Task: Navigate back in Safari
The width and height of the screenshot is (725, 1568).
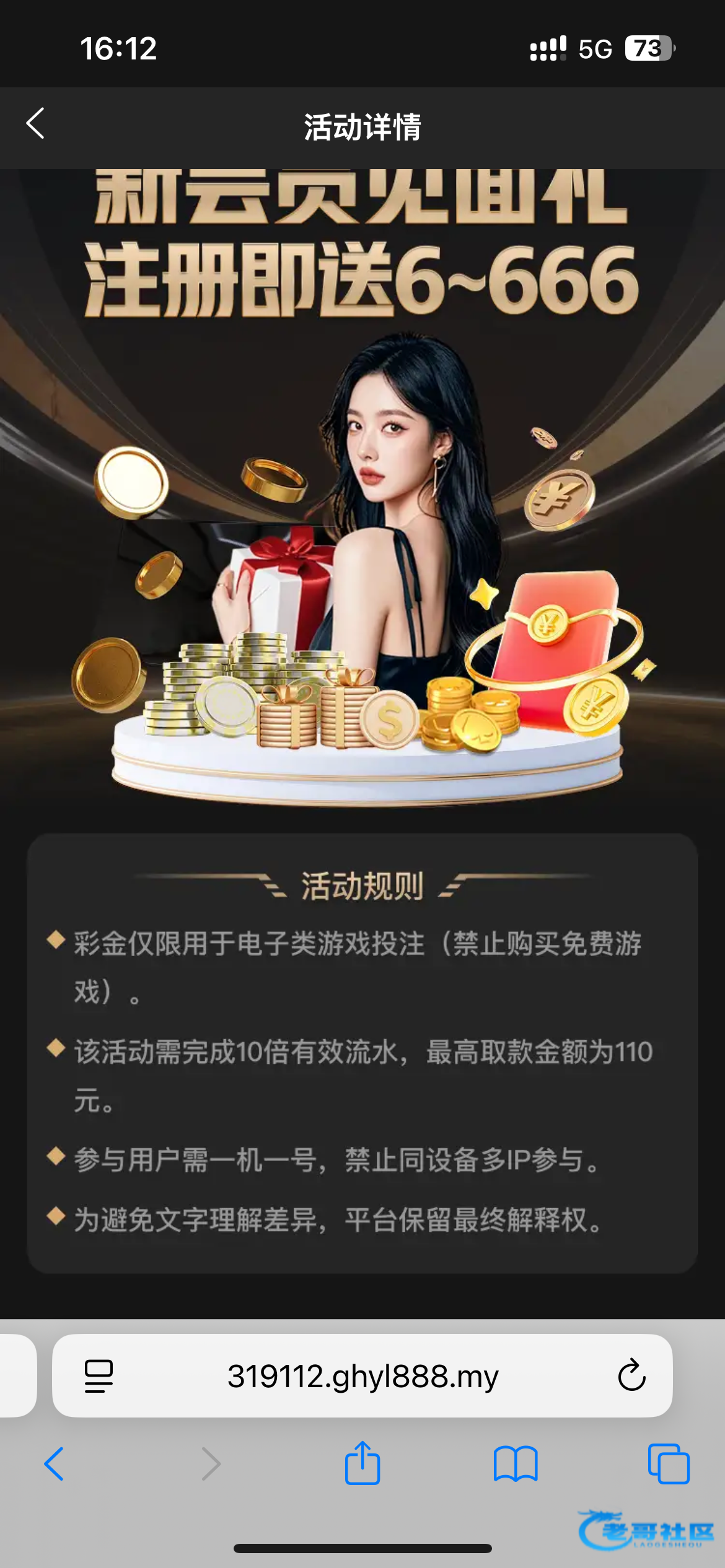Action: (55, 1464)
